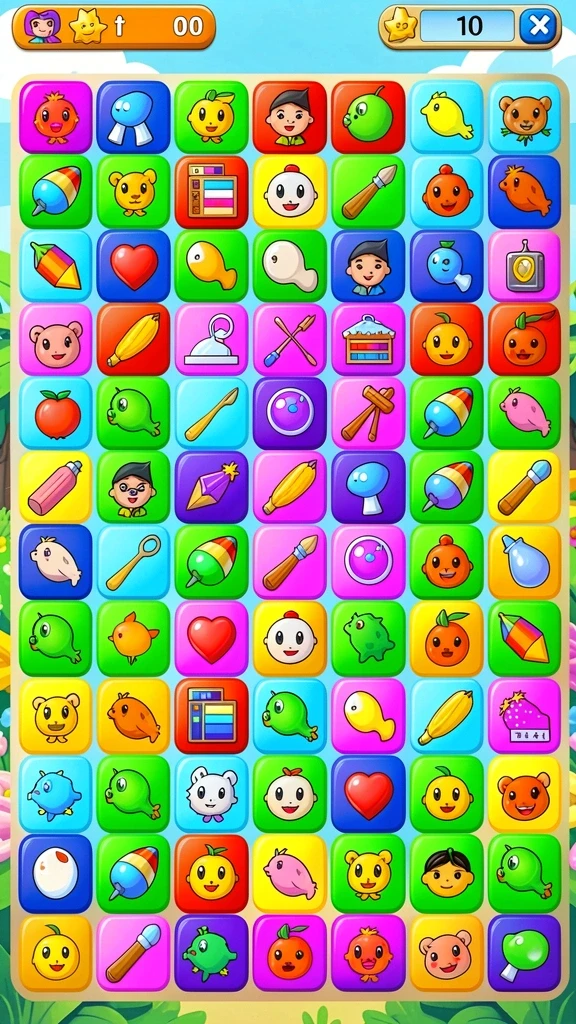Viewport: 576px width, 1024px height.
Task: Select the orange bird on green tile
Action: pyautogui.click(x=133, y=637)
